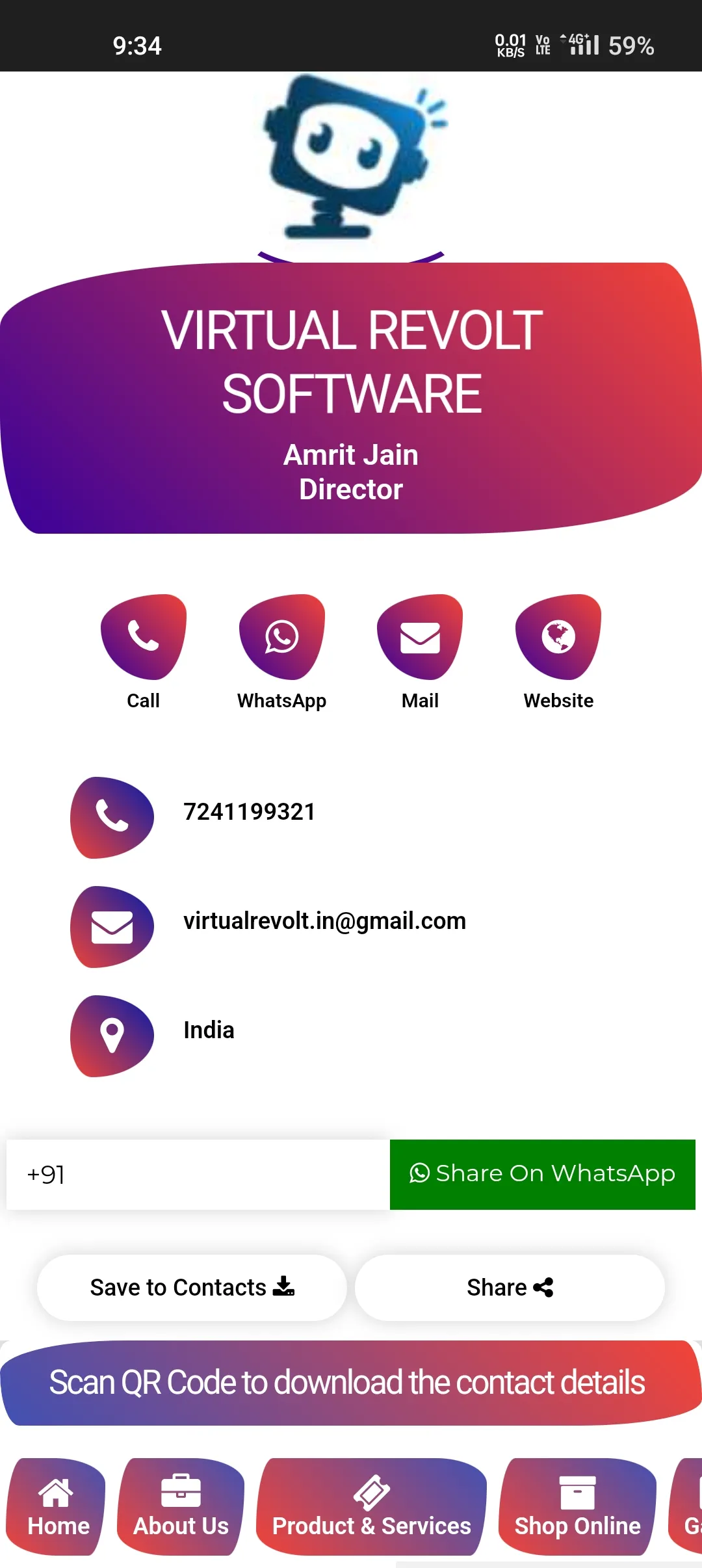Open India location row
The height and width of the screenshot is (1568, 702).
(x=209, y=1030)
